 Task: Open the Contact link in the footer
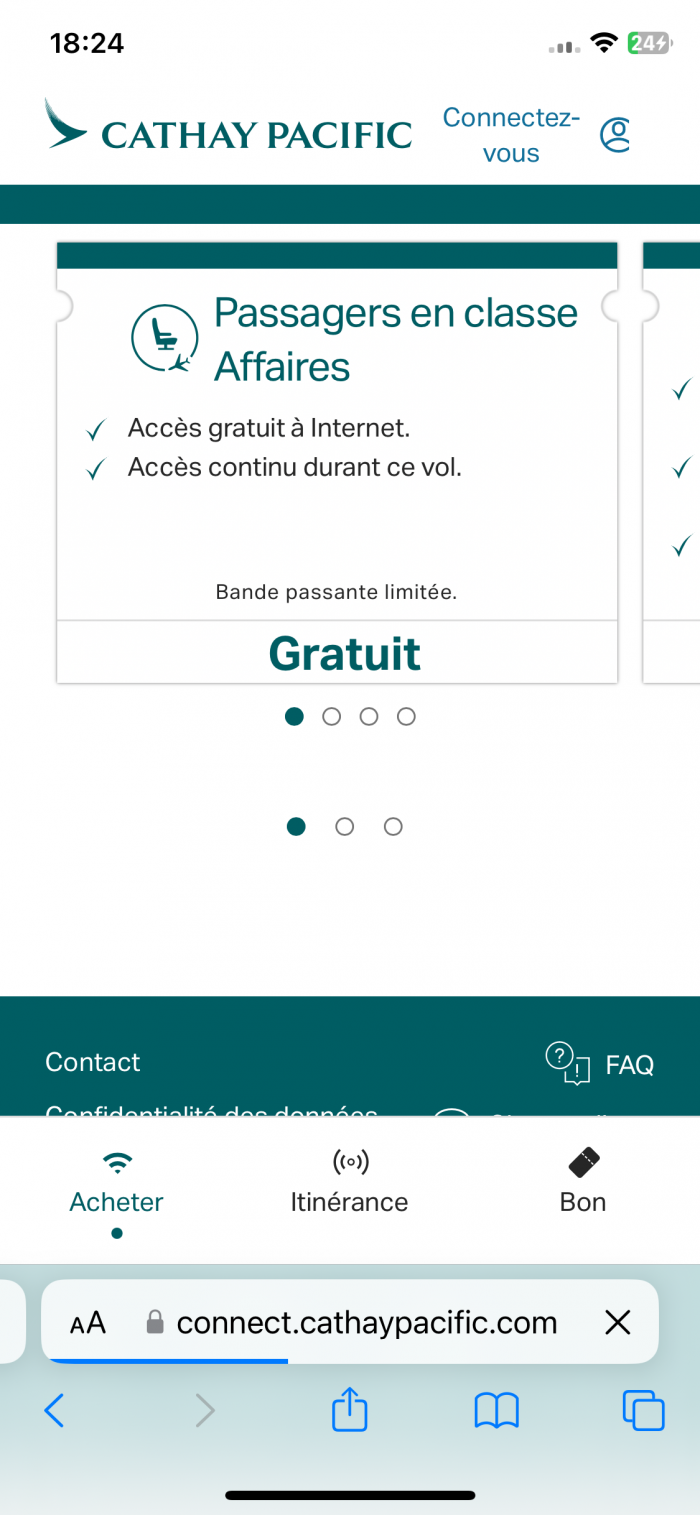[93, 1062]
